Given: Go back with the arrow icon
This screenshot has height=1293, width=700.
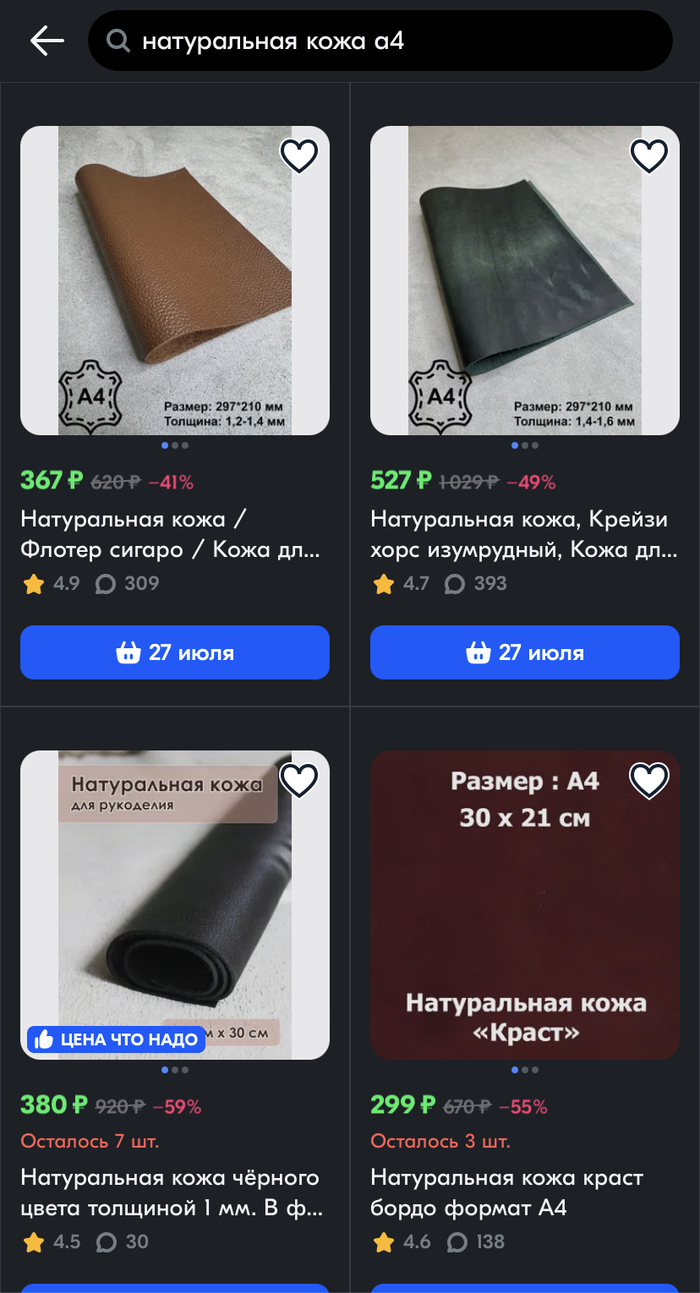Looking at the screenshot, I should tap(46, 41).
